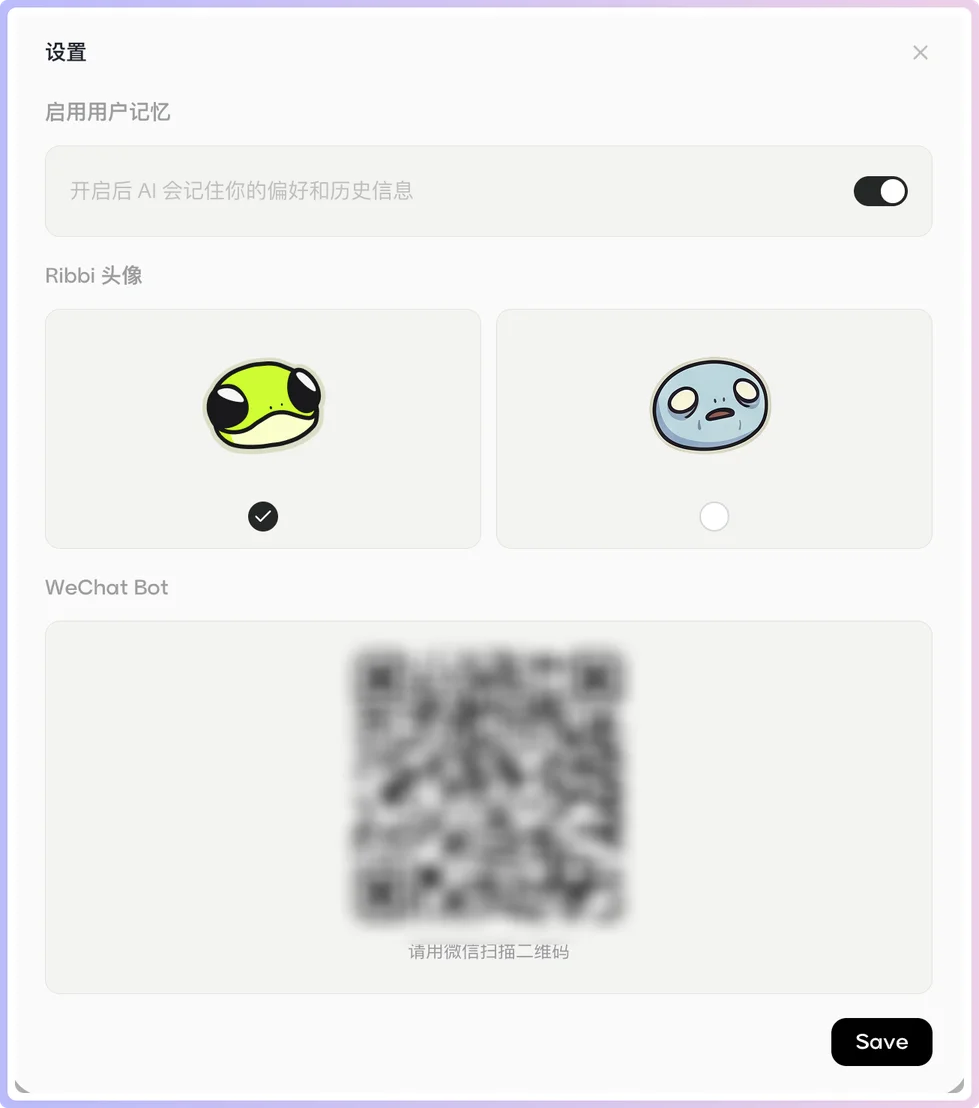This screenshot has width=979, height=1108.
Task: Click the checkmark badge under the frog avatar
Action: (x=263, y=516)
